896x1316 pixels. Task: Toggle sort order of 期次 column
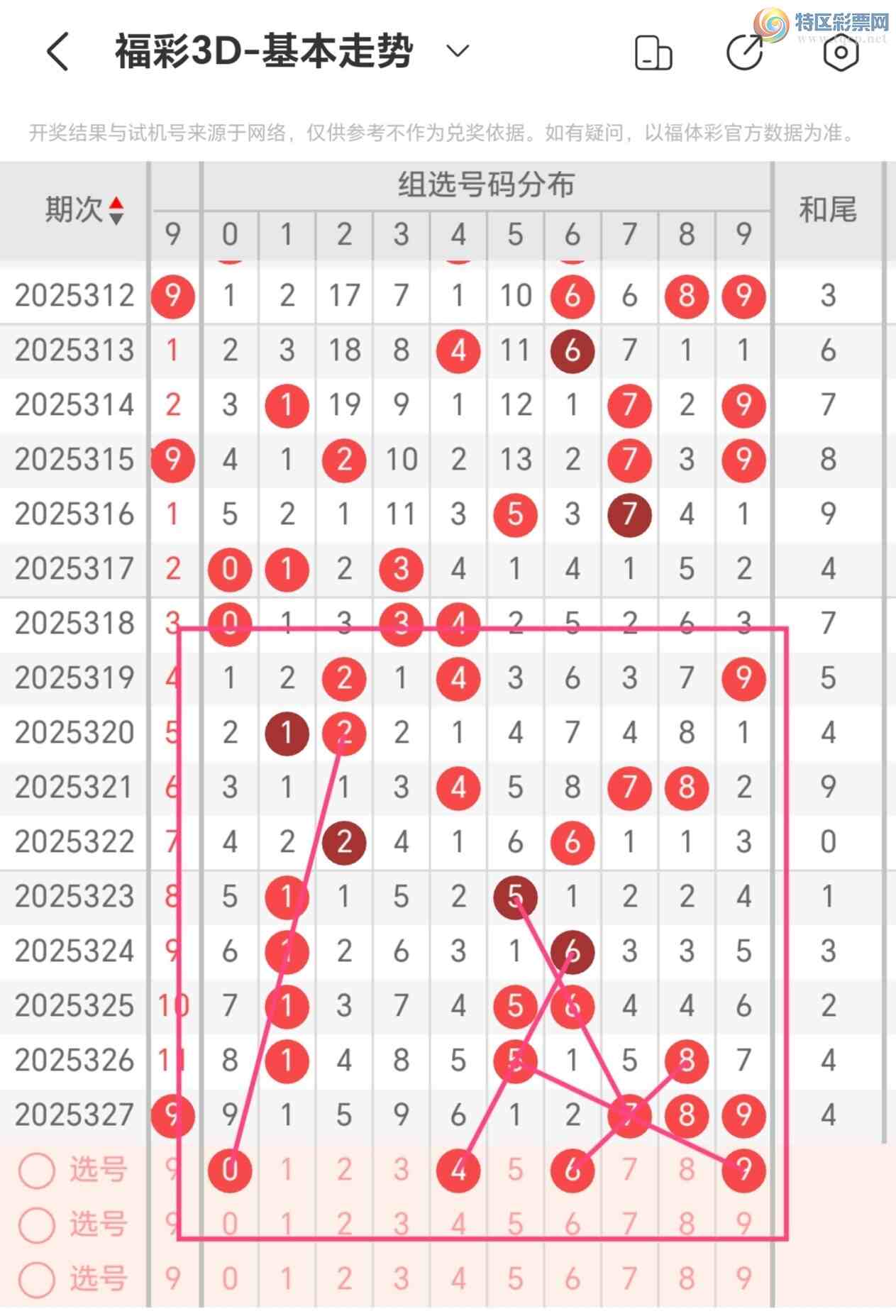click(116, 210)
